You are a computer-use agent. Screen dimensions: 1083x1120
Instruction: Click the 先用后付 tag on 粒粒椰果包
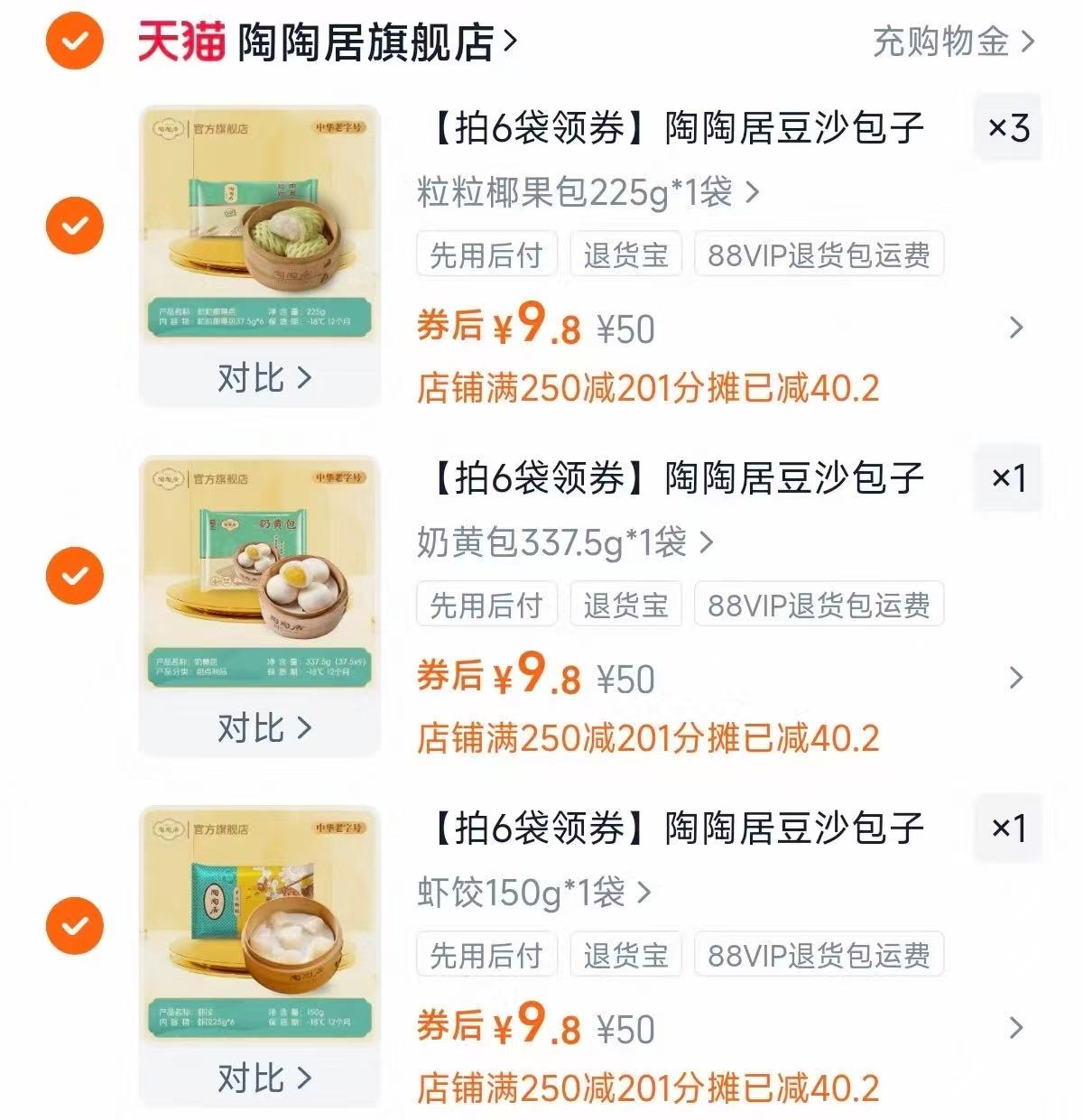(486, 254)
